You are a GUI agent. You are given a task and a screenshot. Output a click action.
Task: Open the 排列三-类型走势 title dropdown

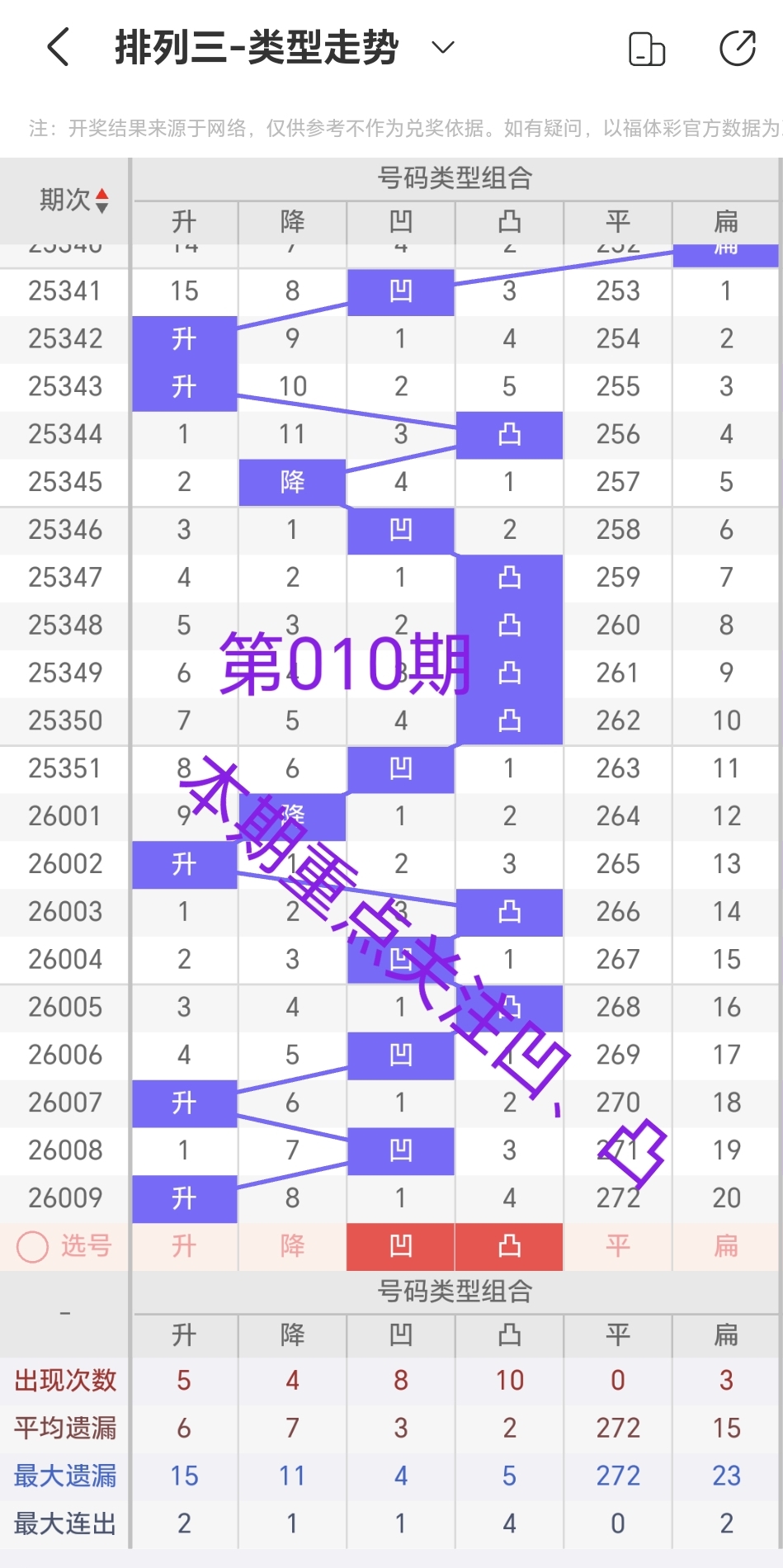pyautogui.click(x=442, y=48)
